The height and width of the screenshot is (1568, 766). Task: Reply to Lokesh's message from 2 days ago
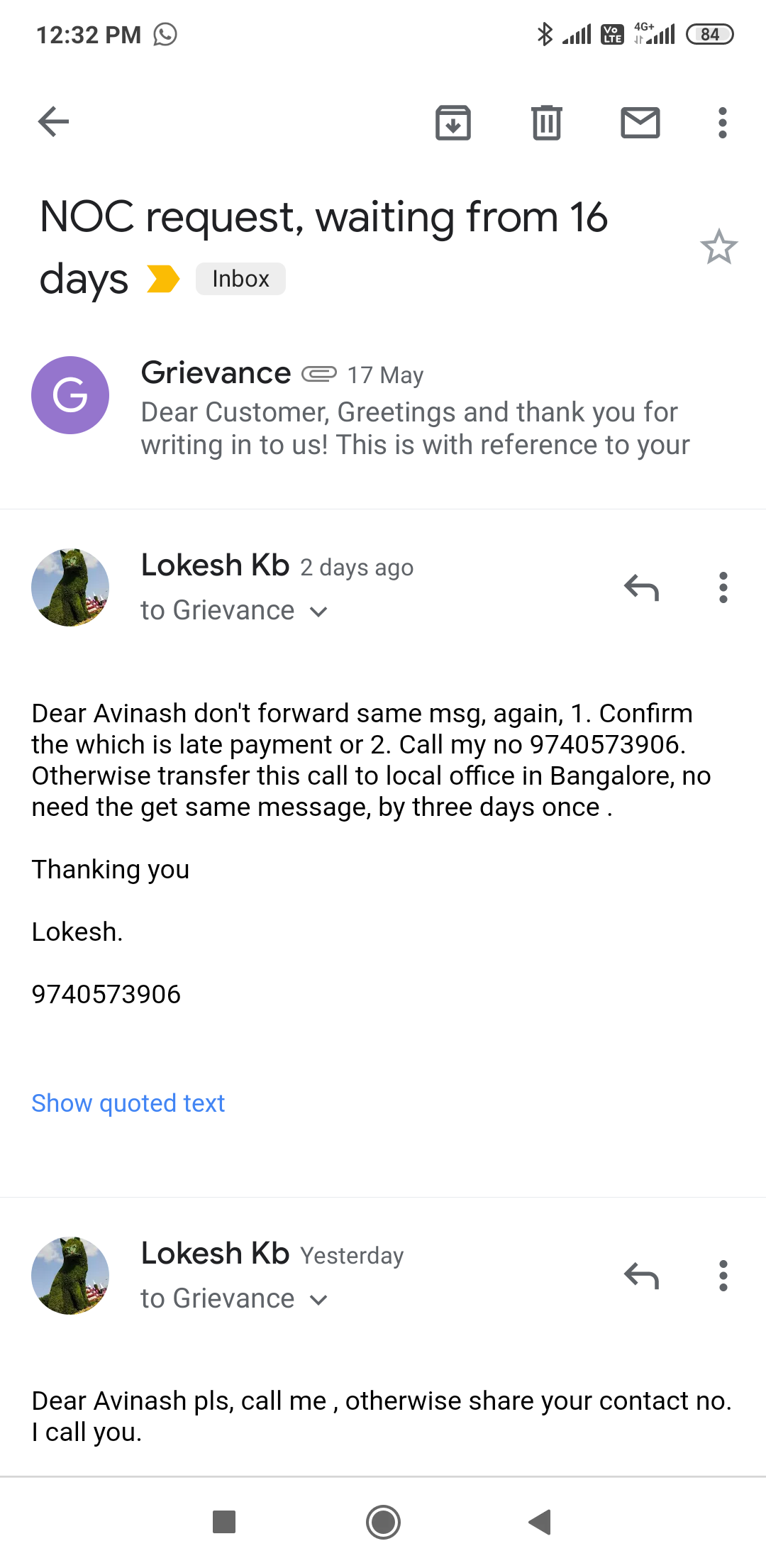[x=641, y=587]
